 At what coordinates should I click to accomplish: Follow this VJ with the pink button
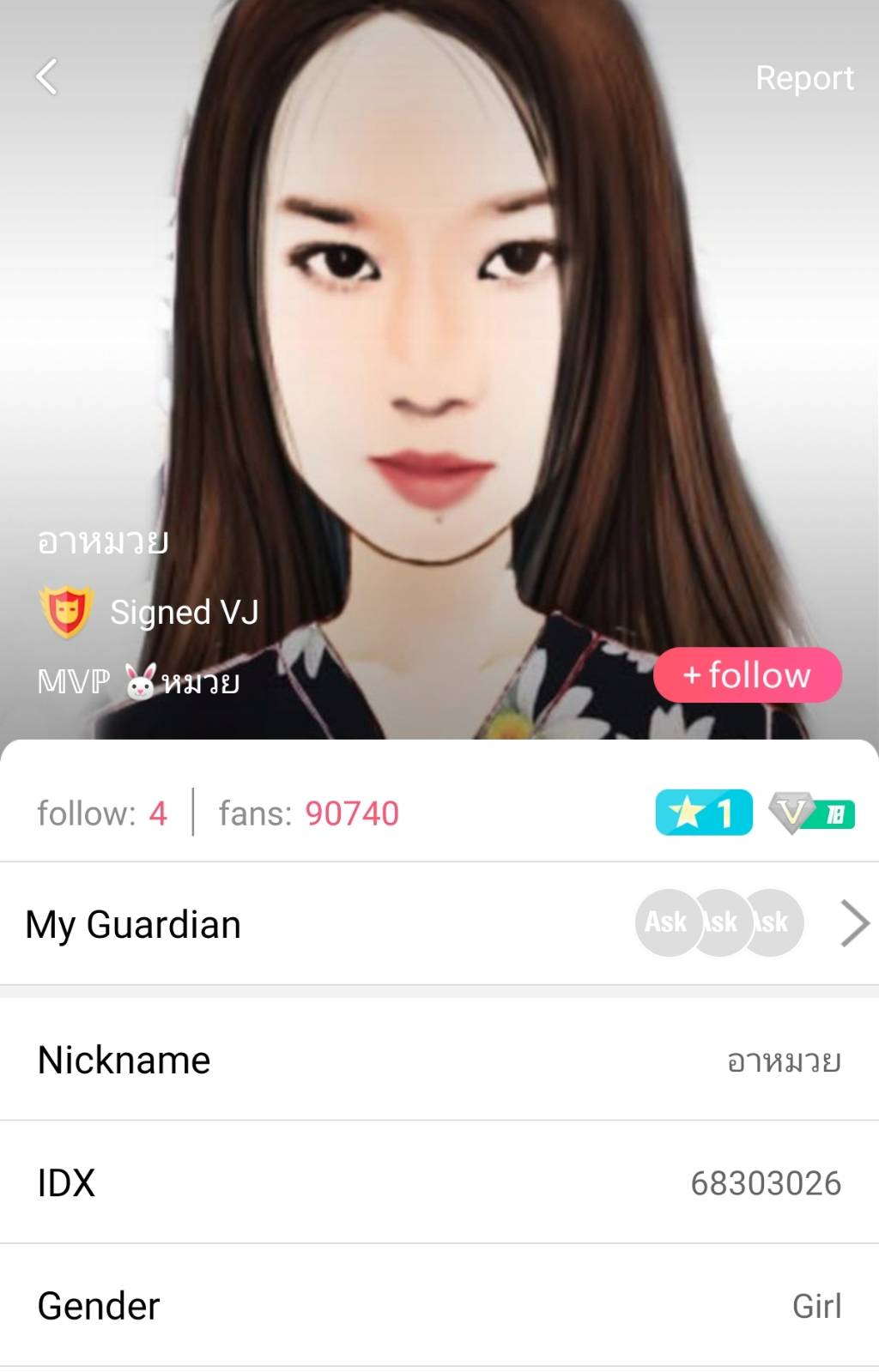coord(747,675)
